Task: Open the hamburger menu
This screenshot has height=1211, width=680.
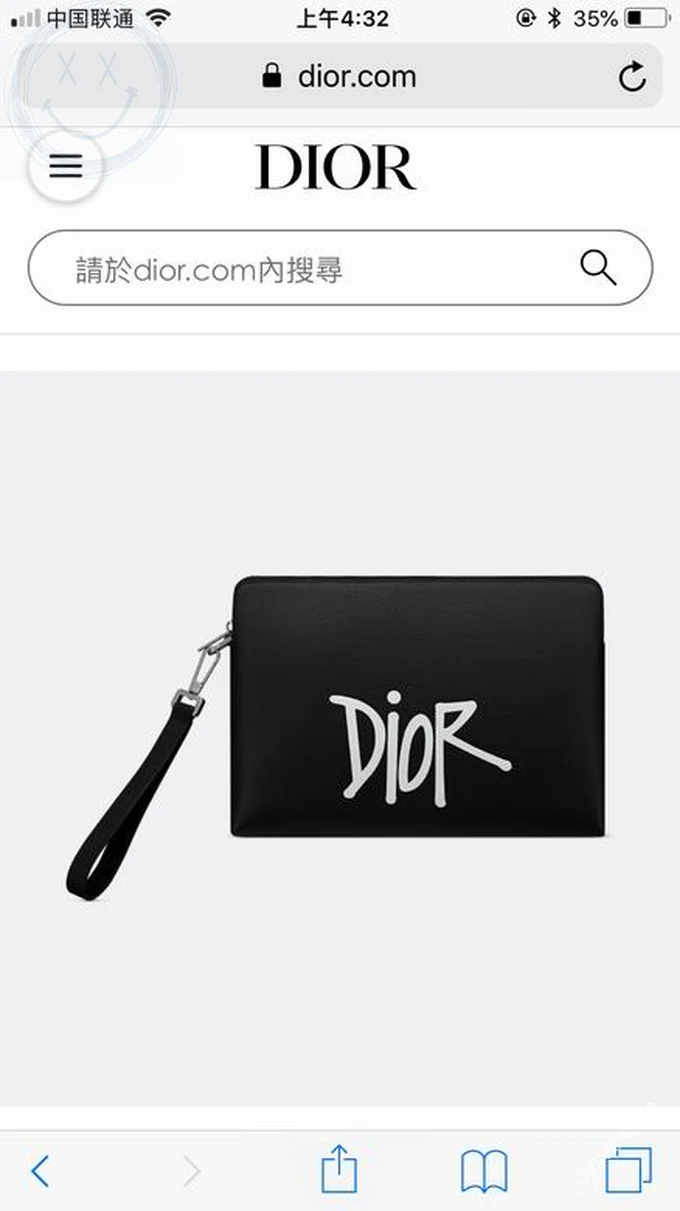Action: (66, 165)
